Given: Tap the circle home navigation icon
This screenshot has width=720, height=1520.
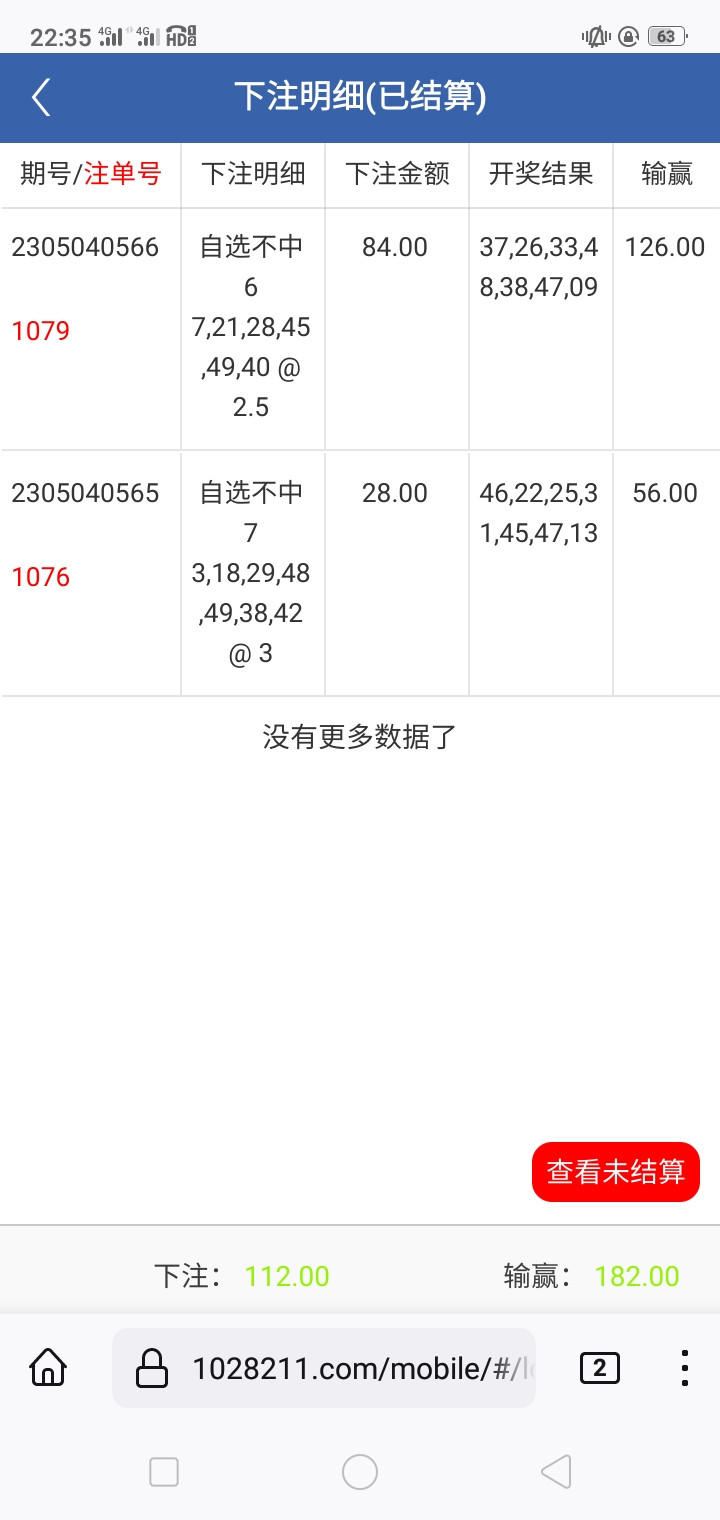Looking at the screenshot, I should click(360, 1471).
